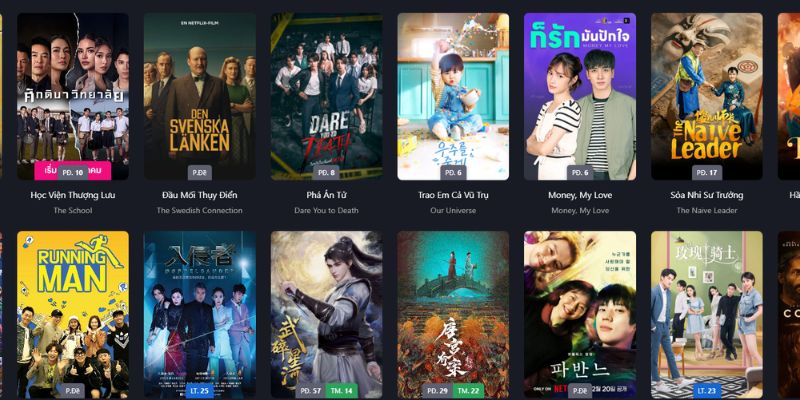Viewport: 800px width, 400px height.
Task: Open the Running Man show poster
Action: pyautogui.click(x=72, y=312)
